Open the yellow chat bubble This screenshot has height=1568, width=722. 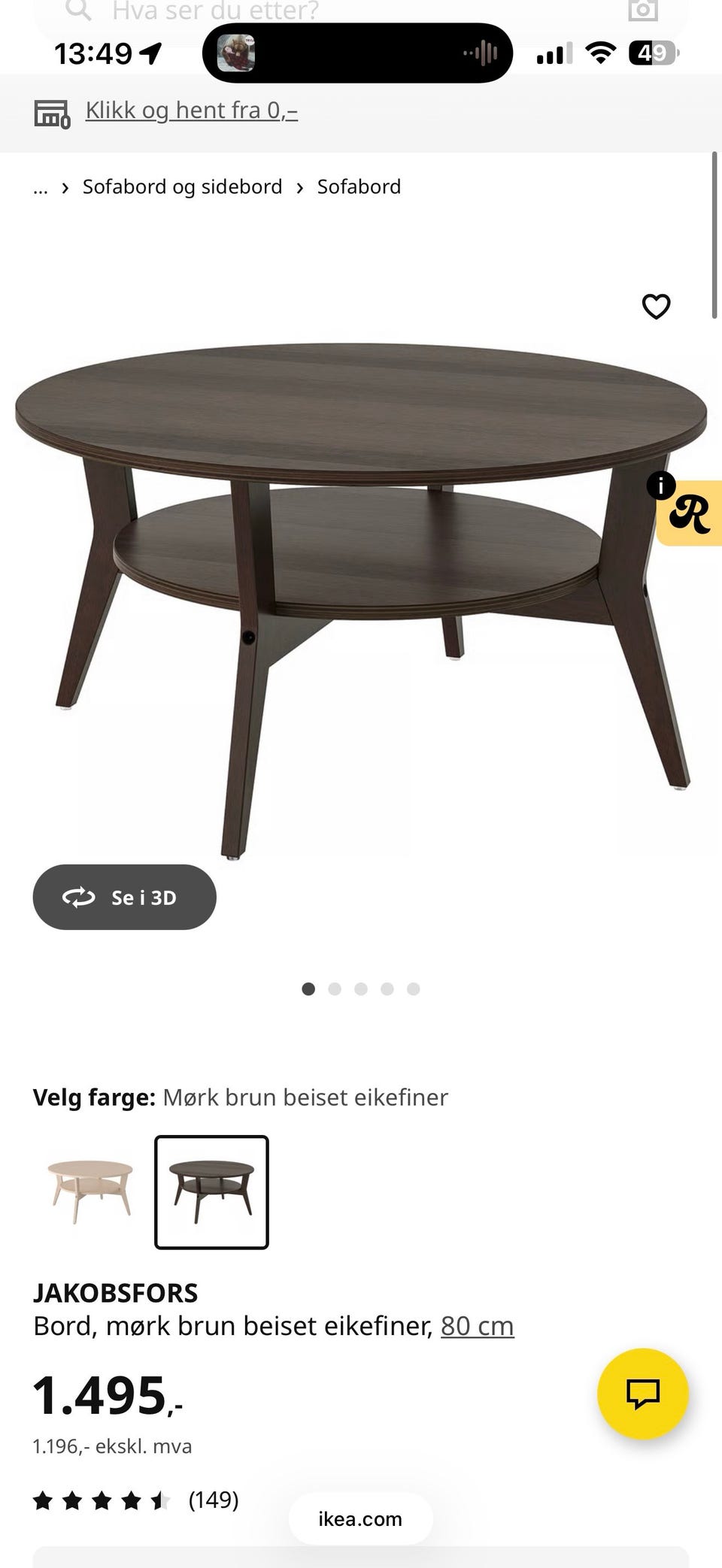643,1392
